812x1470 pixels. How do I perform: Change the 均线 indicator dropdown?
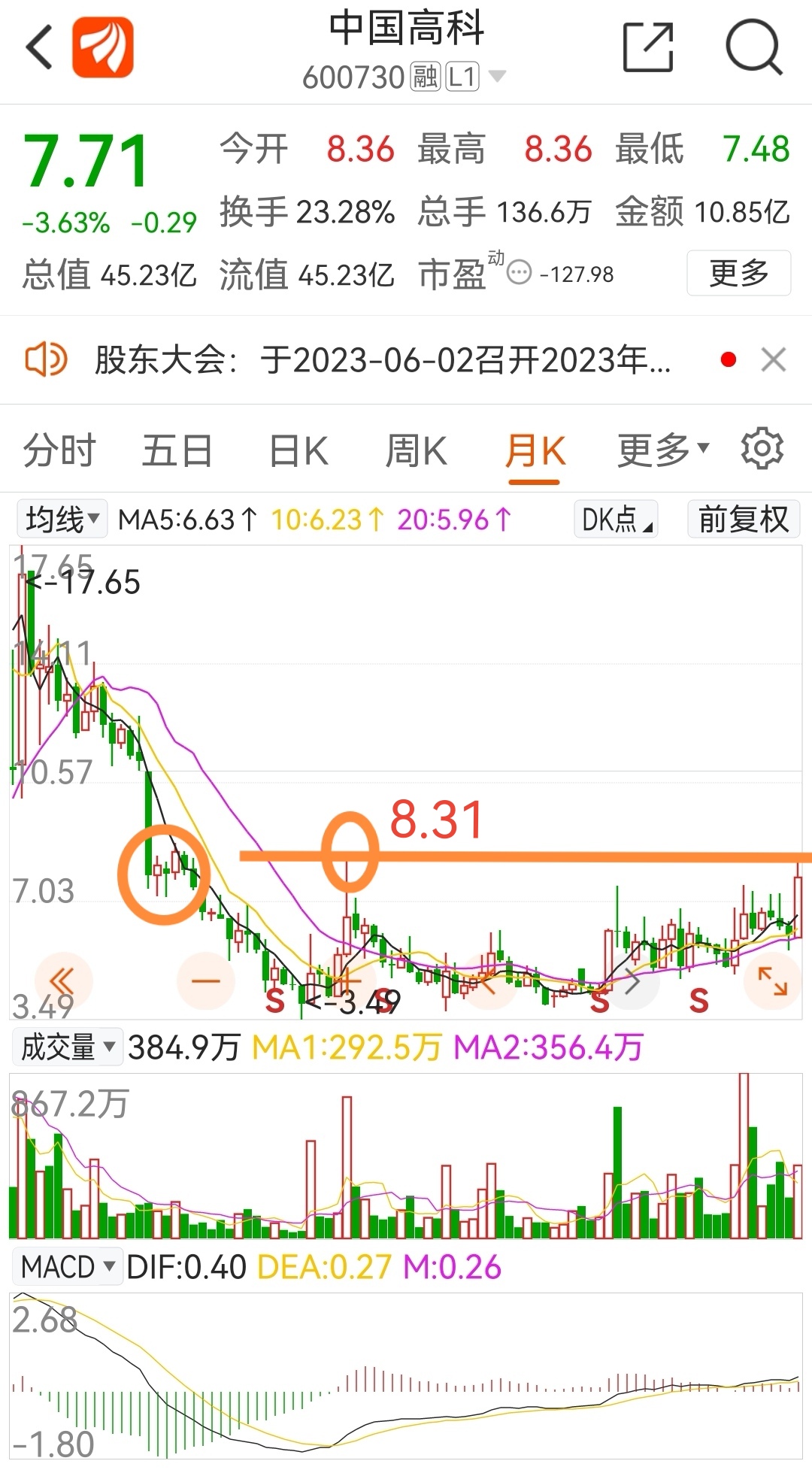62,519
